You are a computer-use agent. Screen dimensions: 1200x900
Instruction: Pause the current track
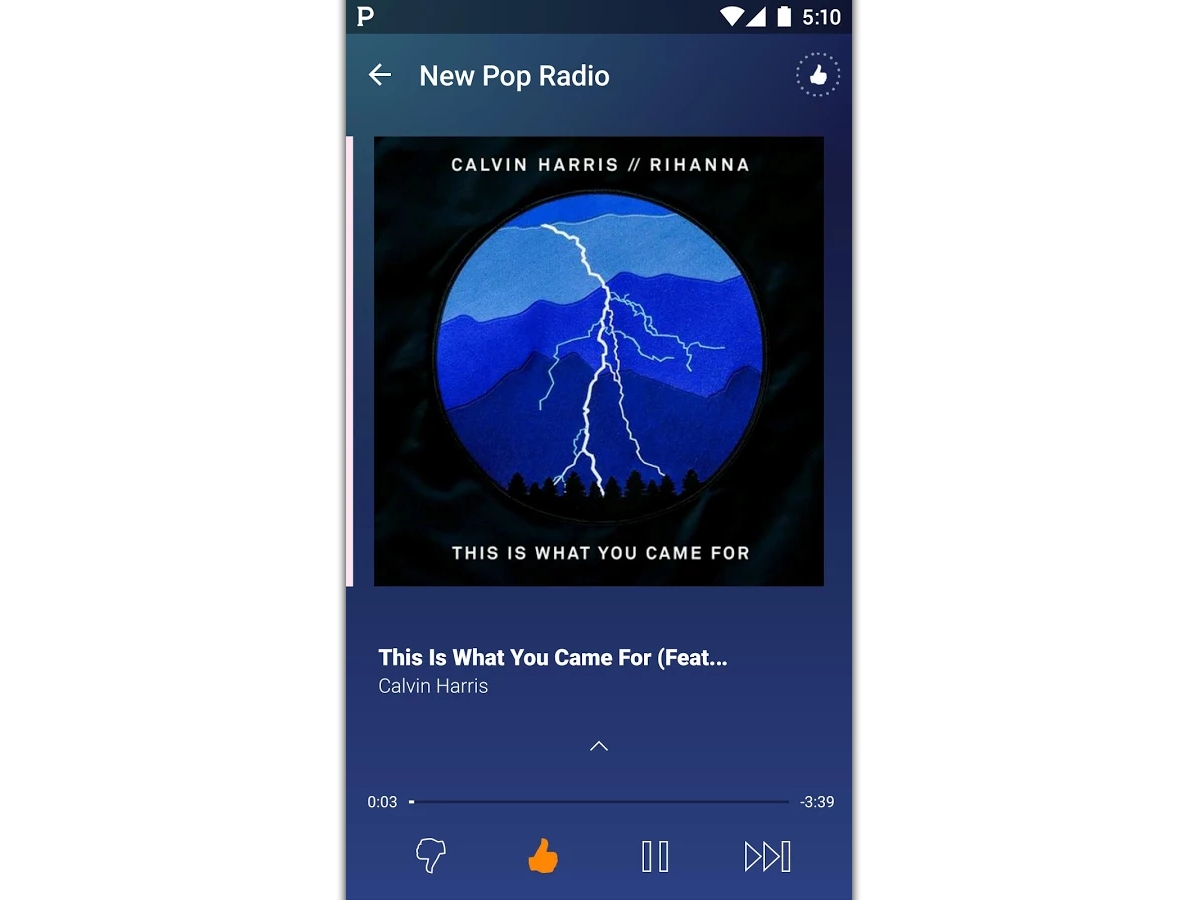[655, 856]
